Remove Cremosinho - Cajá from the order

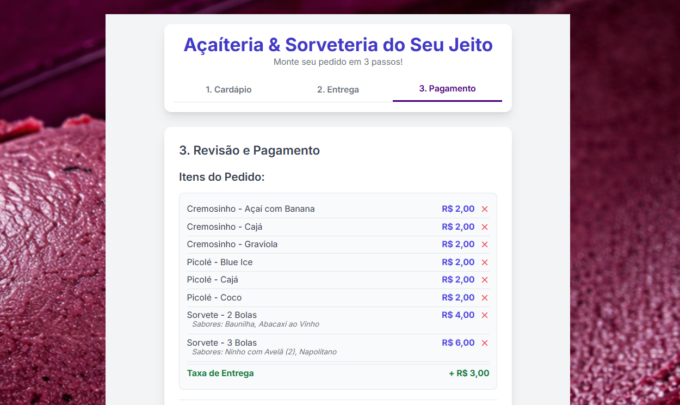(x=485, y=227)
